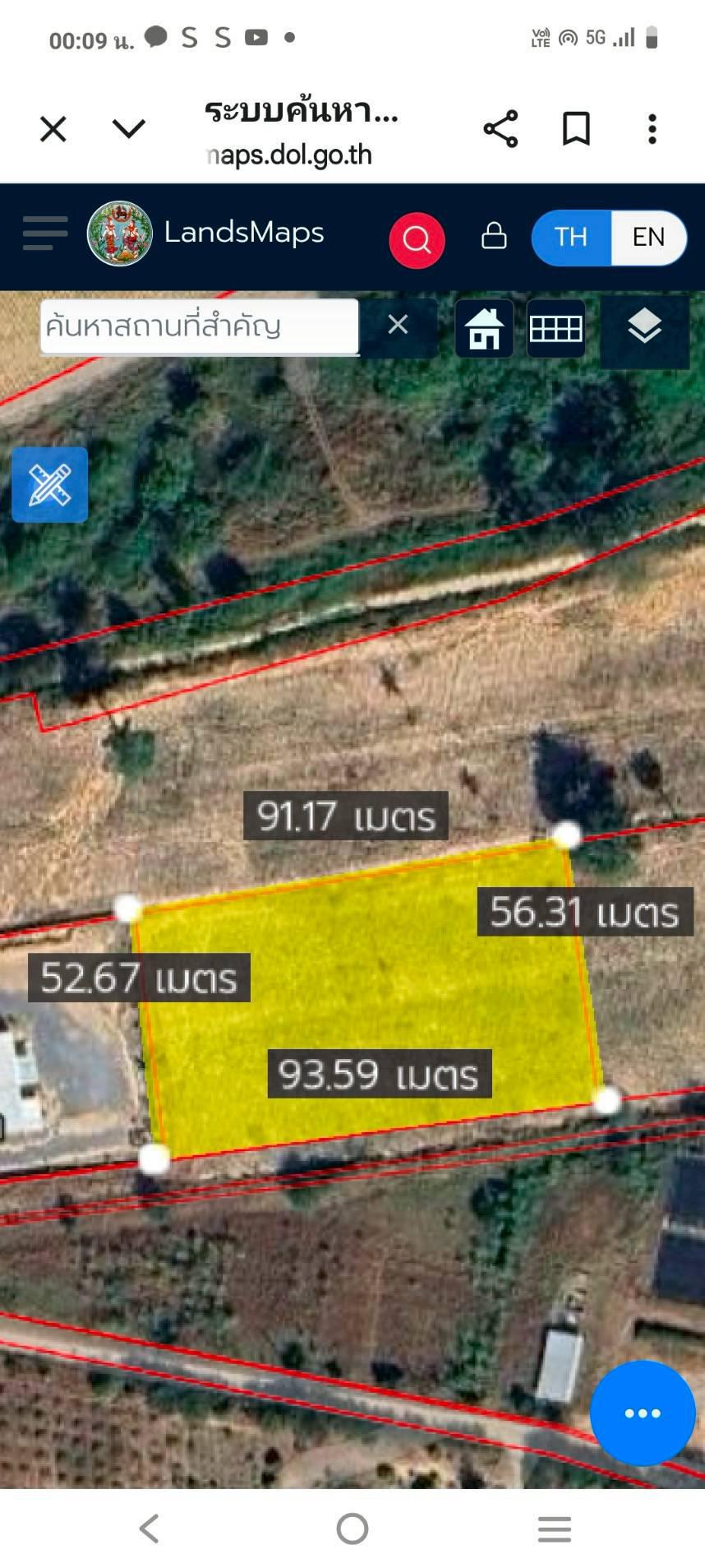Image resolution: width=705 pixels, height=1568 pixels.
Task: Open the lock login icon
Action: pyautogui.click(x=494, y=236)
